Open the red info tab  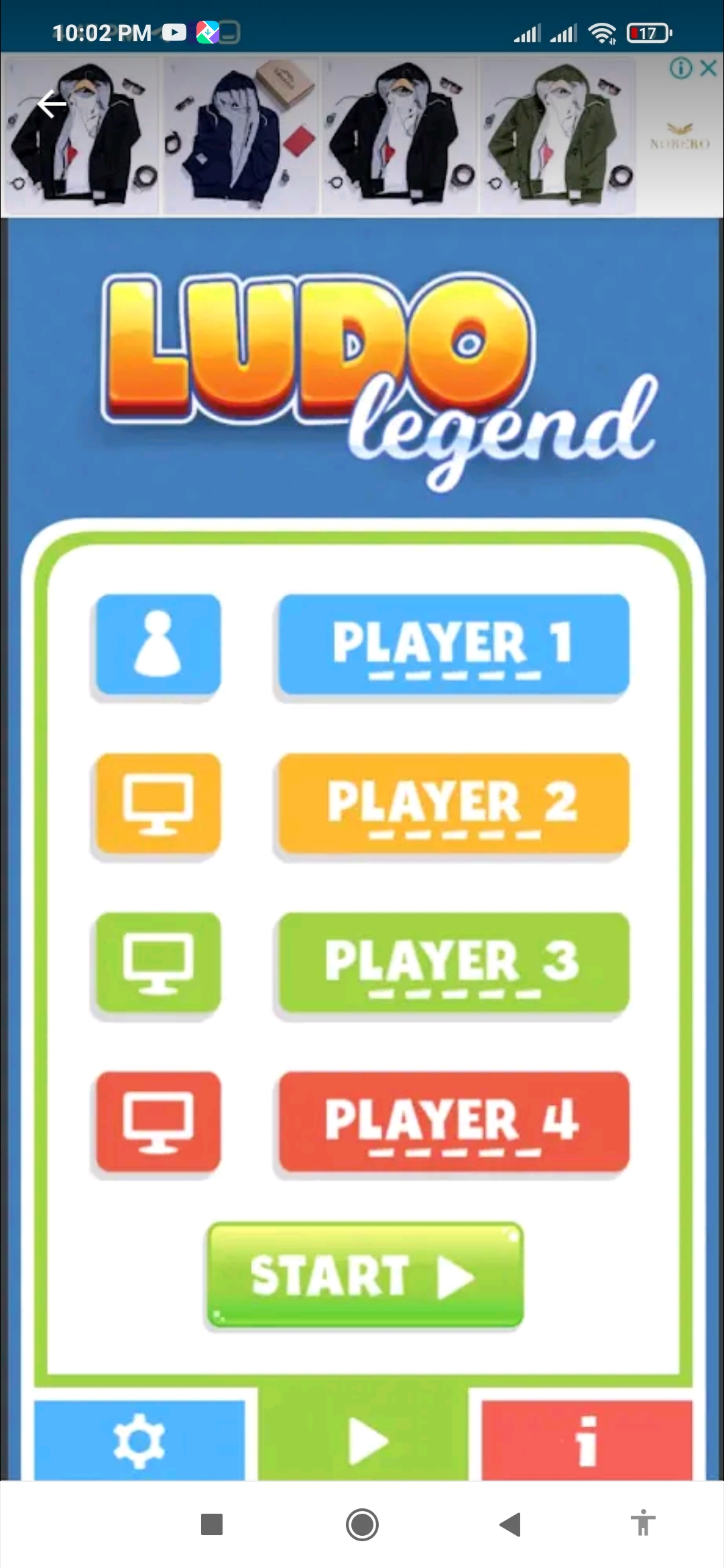tap(587, 1441)
